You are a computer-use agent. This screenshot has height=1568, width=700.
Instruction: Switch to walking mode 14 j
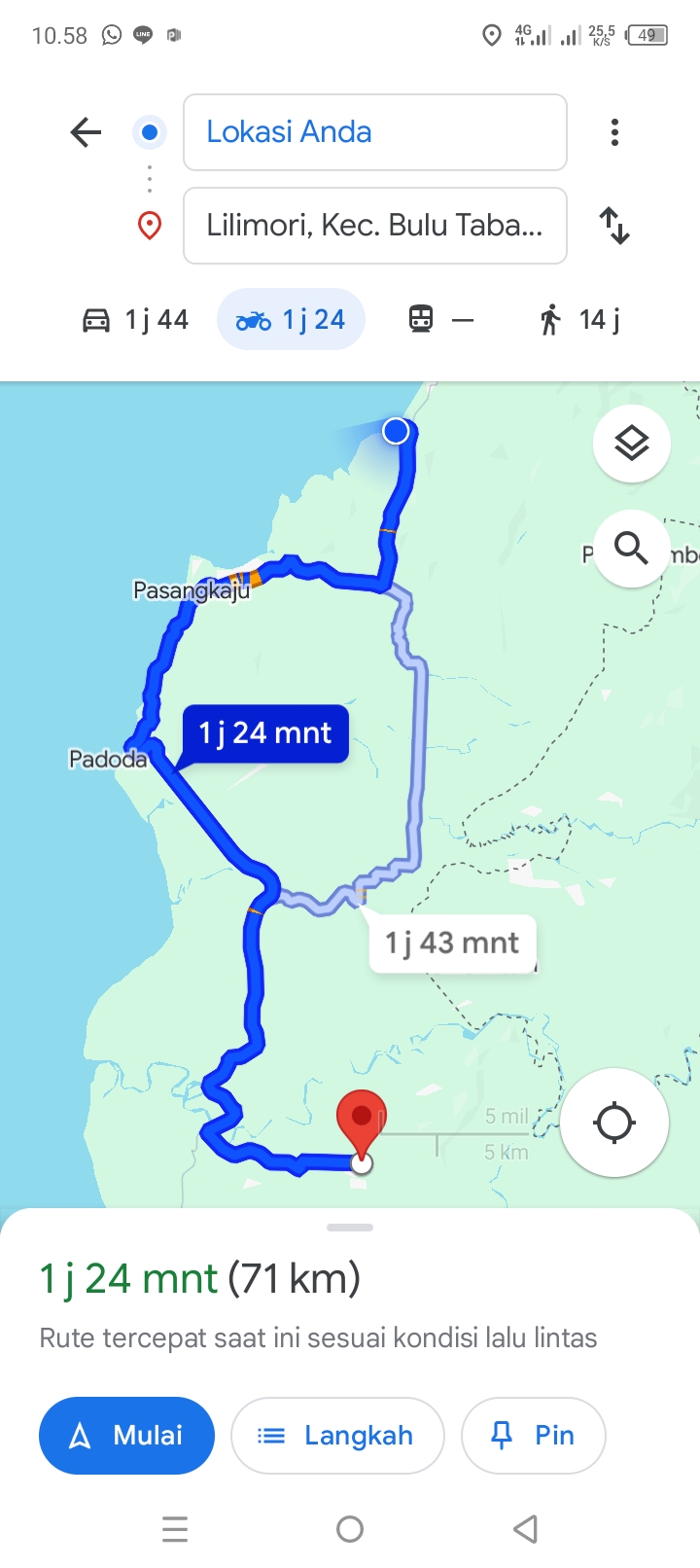pyautogui.click(x=579, y=319)
